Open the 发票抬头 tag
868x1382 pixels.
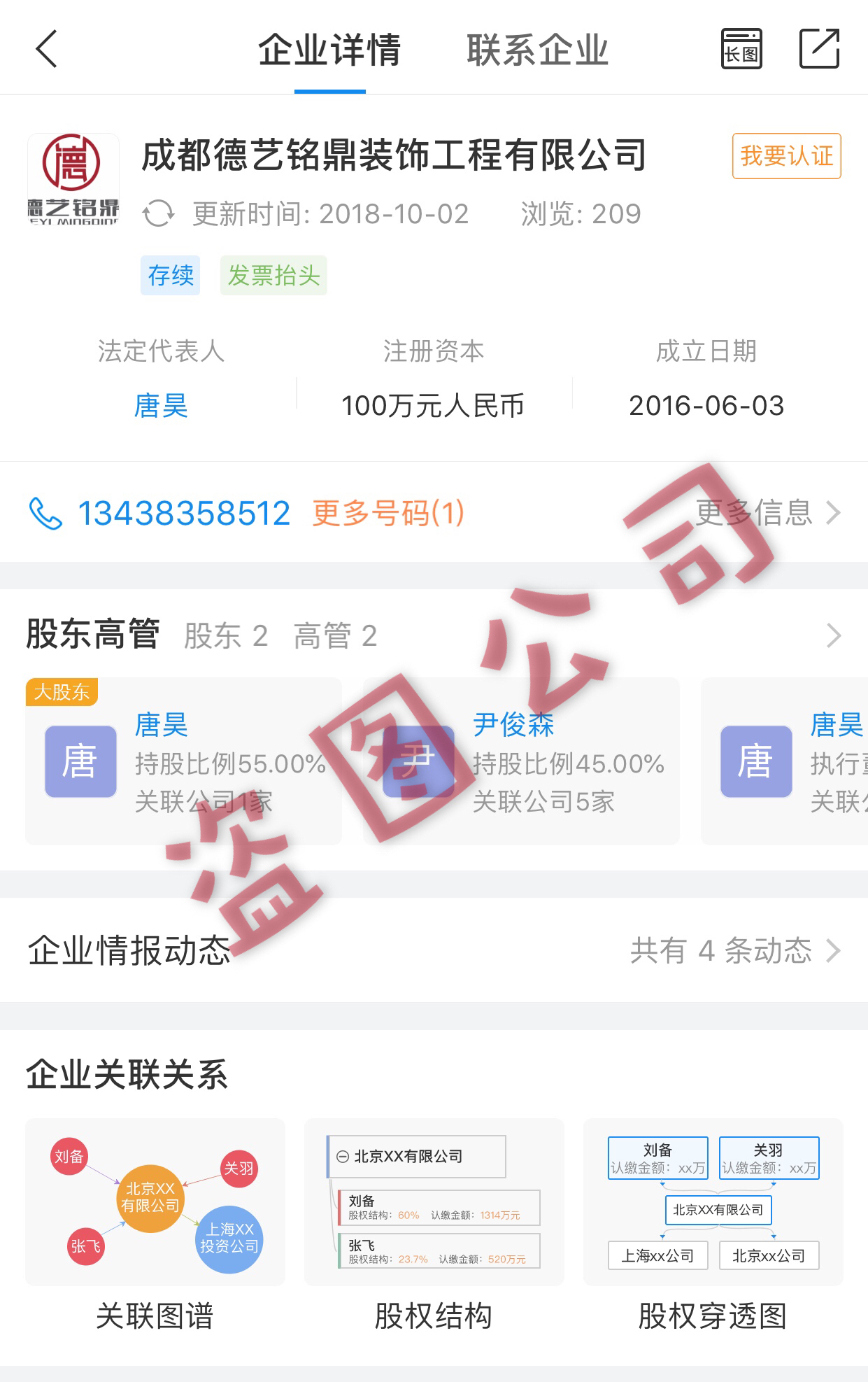(x=273, y=276)
